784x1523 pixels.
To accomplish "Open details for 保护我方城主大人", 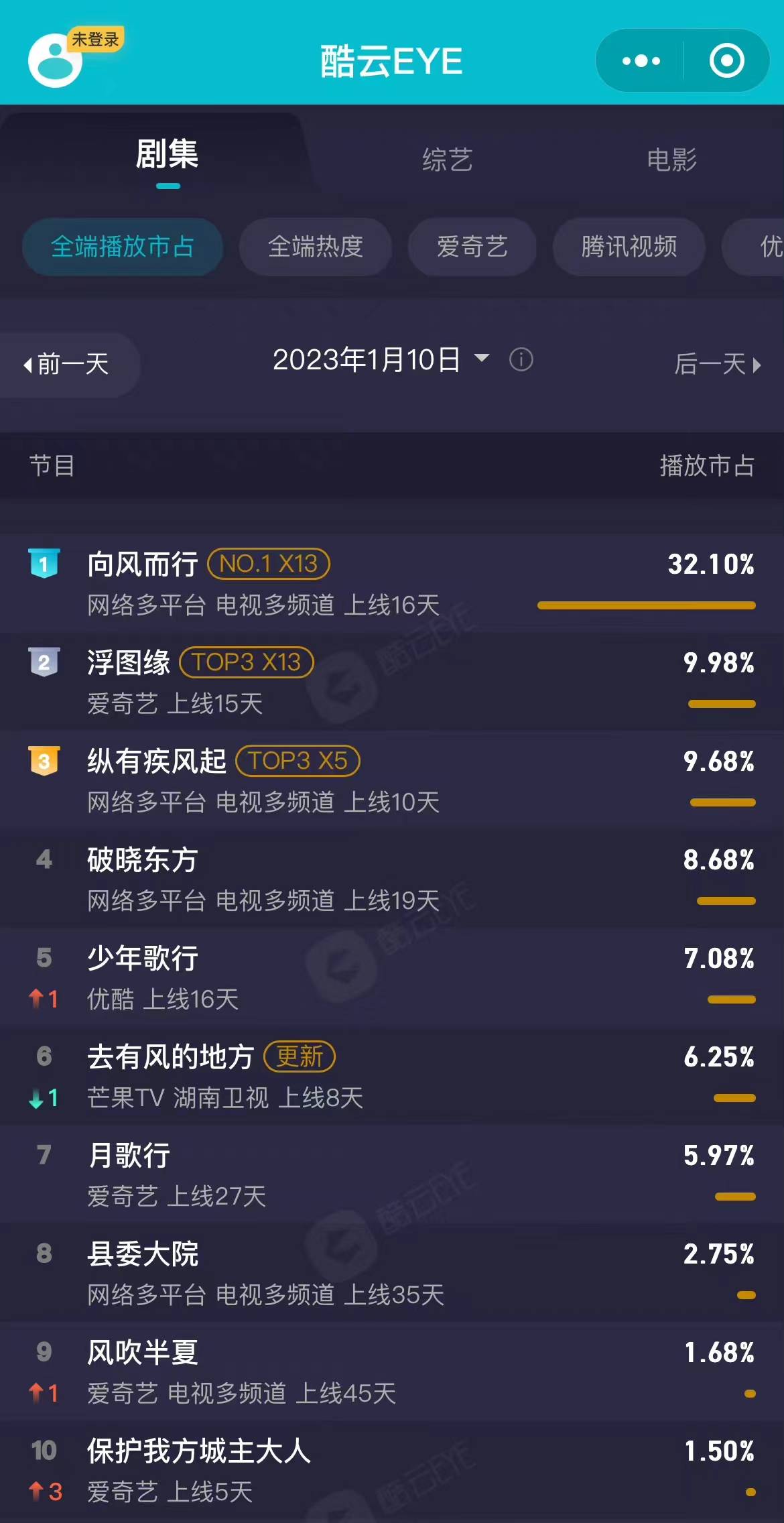I will tap(198, 1451).
